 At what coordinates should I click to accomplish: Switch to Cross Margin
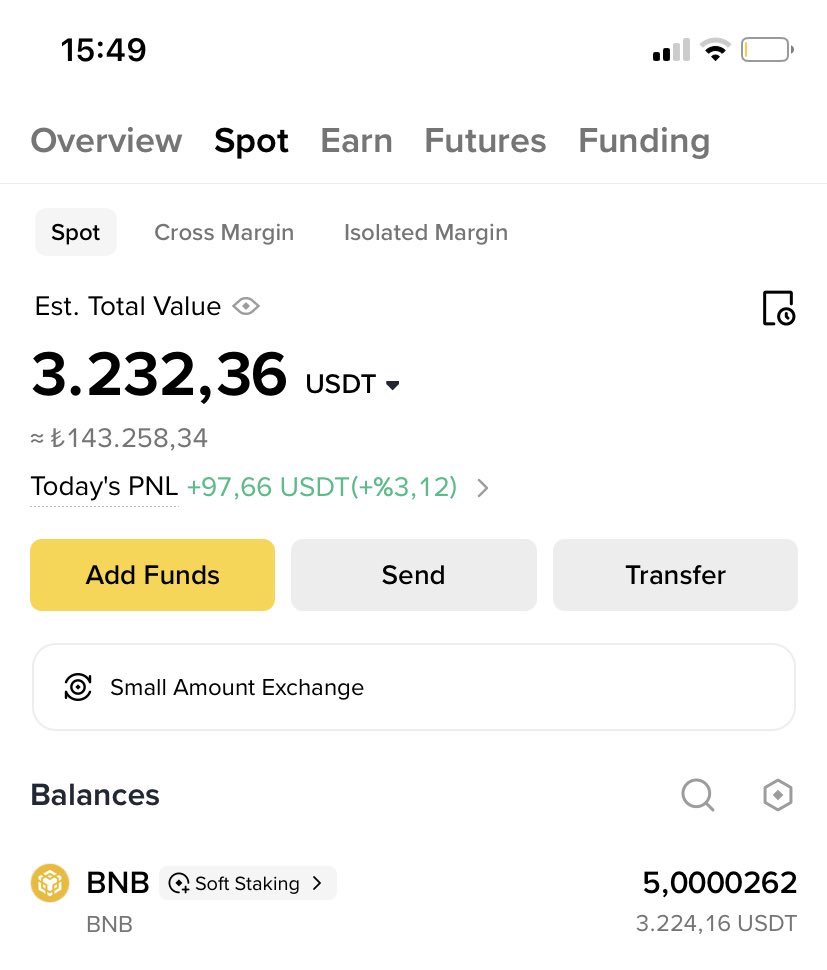pos(224,233)
